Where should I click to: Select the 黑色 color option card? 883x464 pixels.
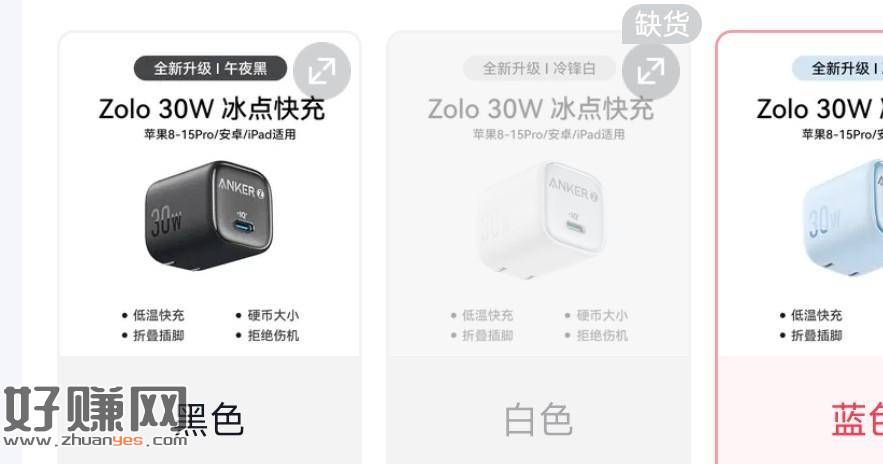click(210, 250)
